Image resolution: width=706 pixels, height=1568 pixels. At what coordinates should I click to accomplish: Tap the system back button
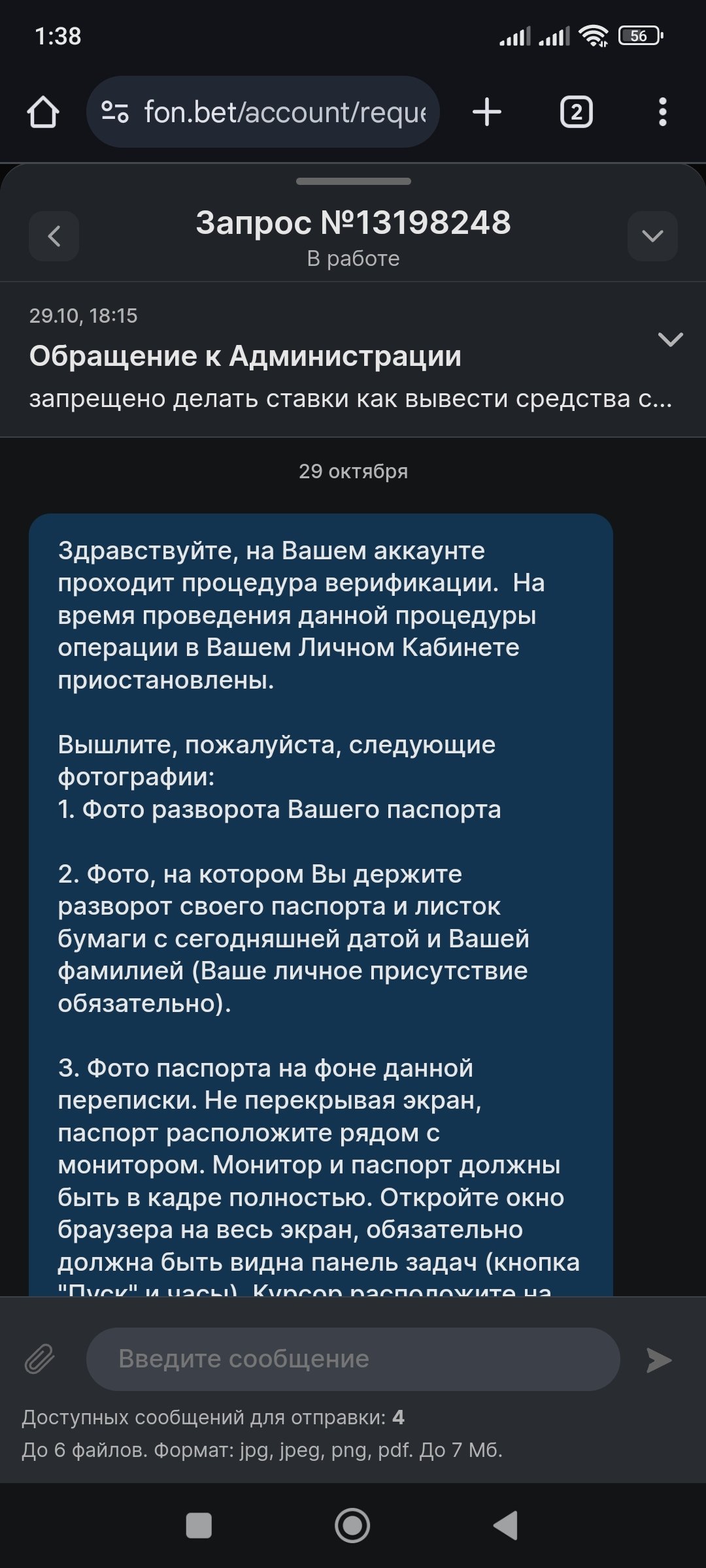[x=505, y=1526]
